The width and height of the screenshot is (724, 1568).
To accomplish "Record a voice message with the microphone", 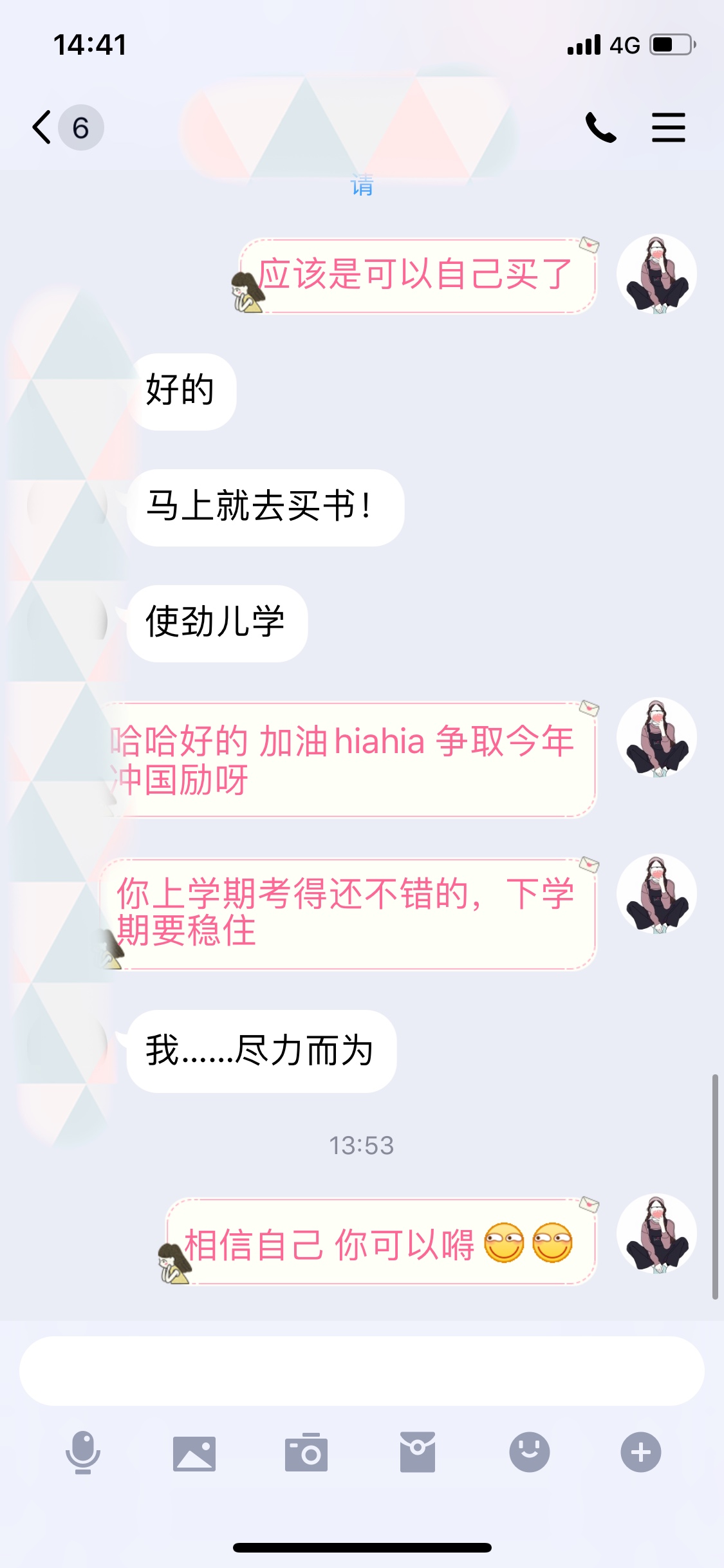I will coord(83,1452).
